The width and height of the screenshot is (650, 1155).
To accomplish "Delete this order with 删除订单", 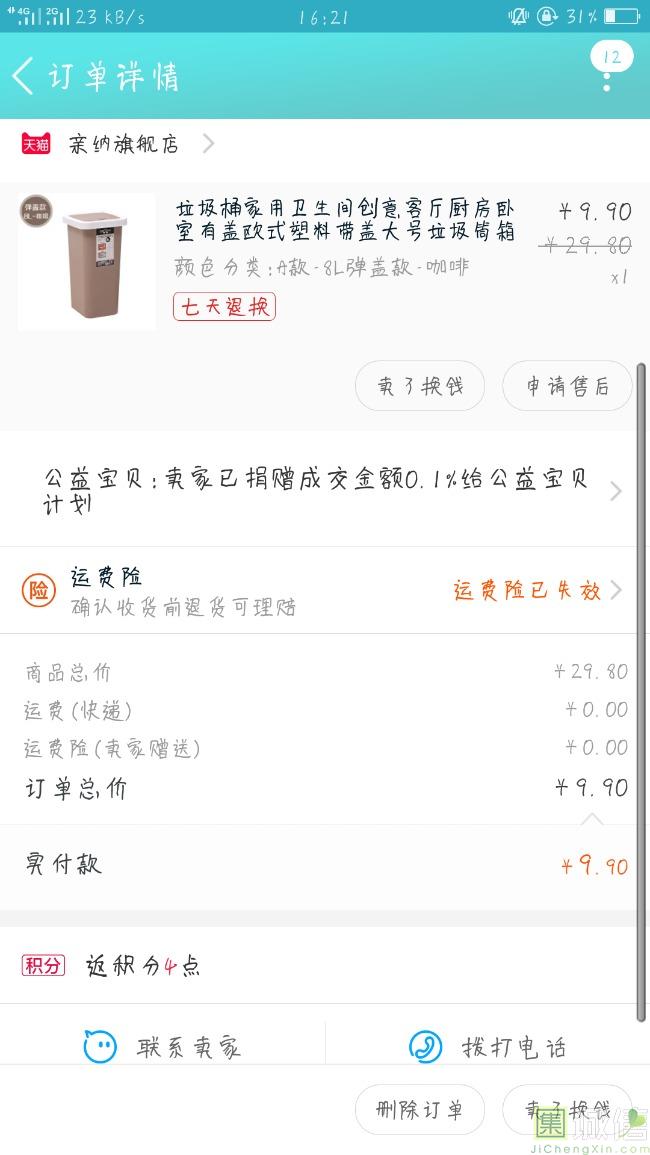I will point(420,1110).
